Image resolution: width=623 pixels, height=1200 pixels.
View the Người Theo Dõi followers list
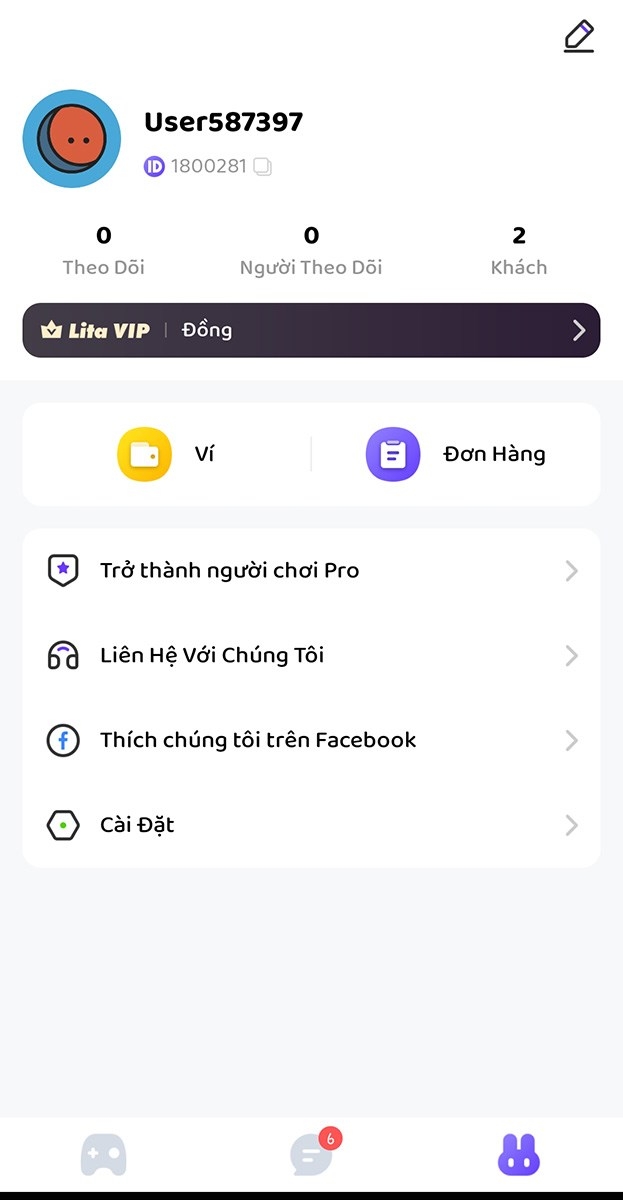[x=311, y=250]
